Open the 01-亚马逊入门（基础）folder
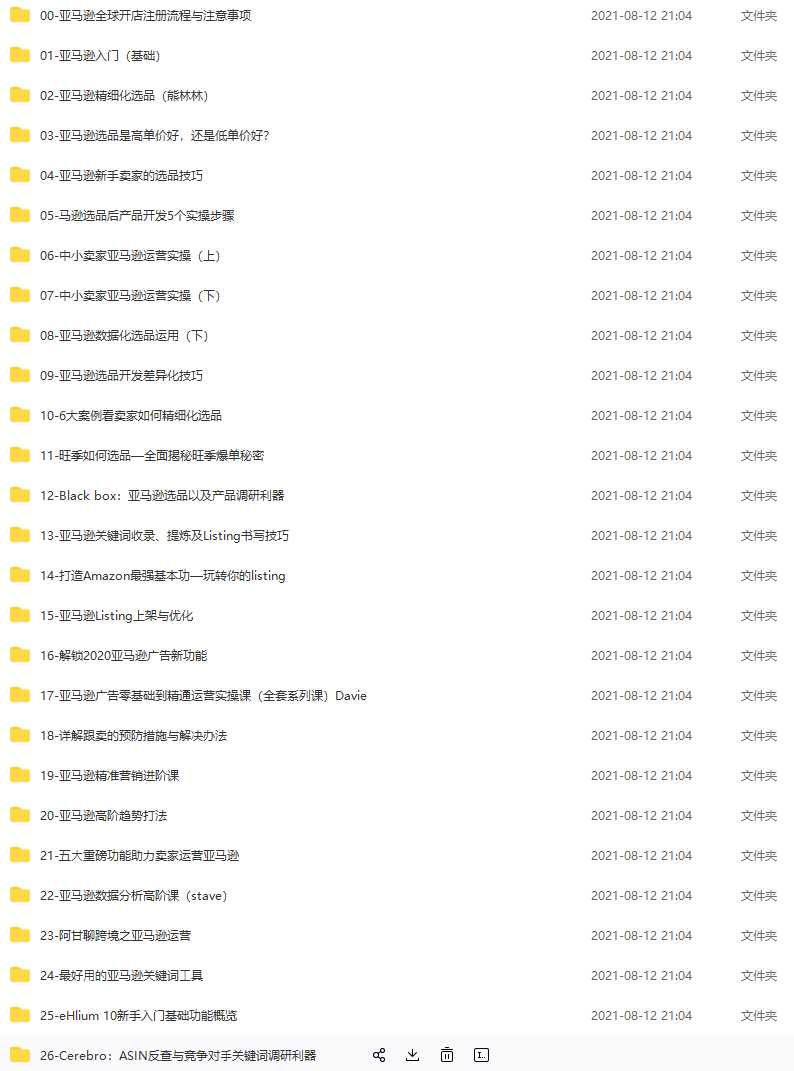 tap(100, 56)
